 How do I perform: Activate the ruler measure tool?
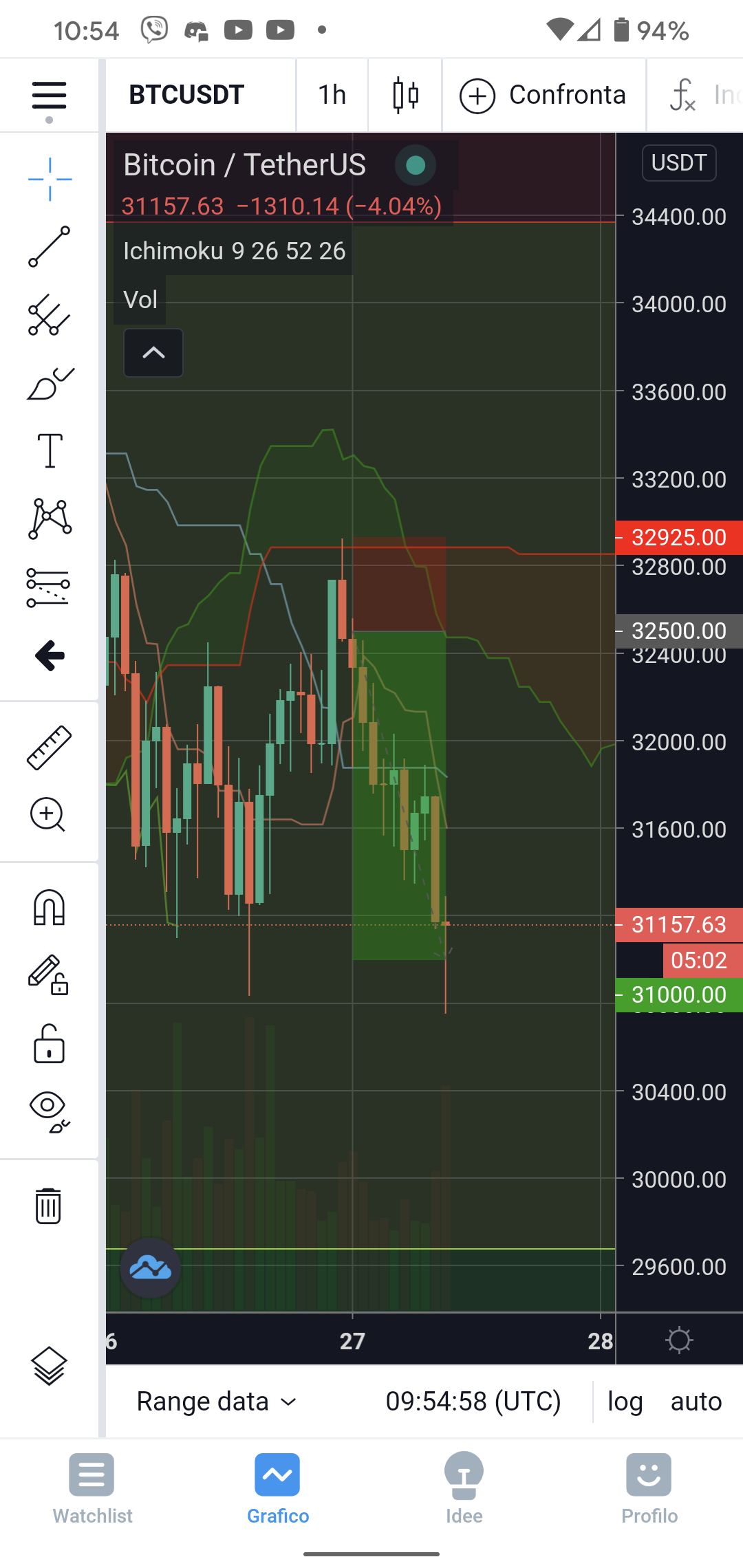click(49, 747)
